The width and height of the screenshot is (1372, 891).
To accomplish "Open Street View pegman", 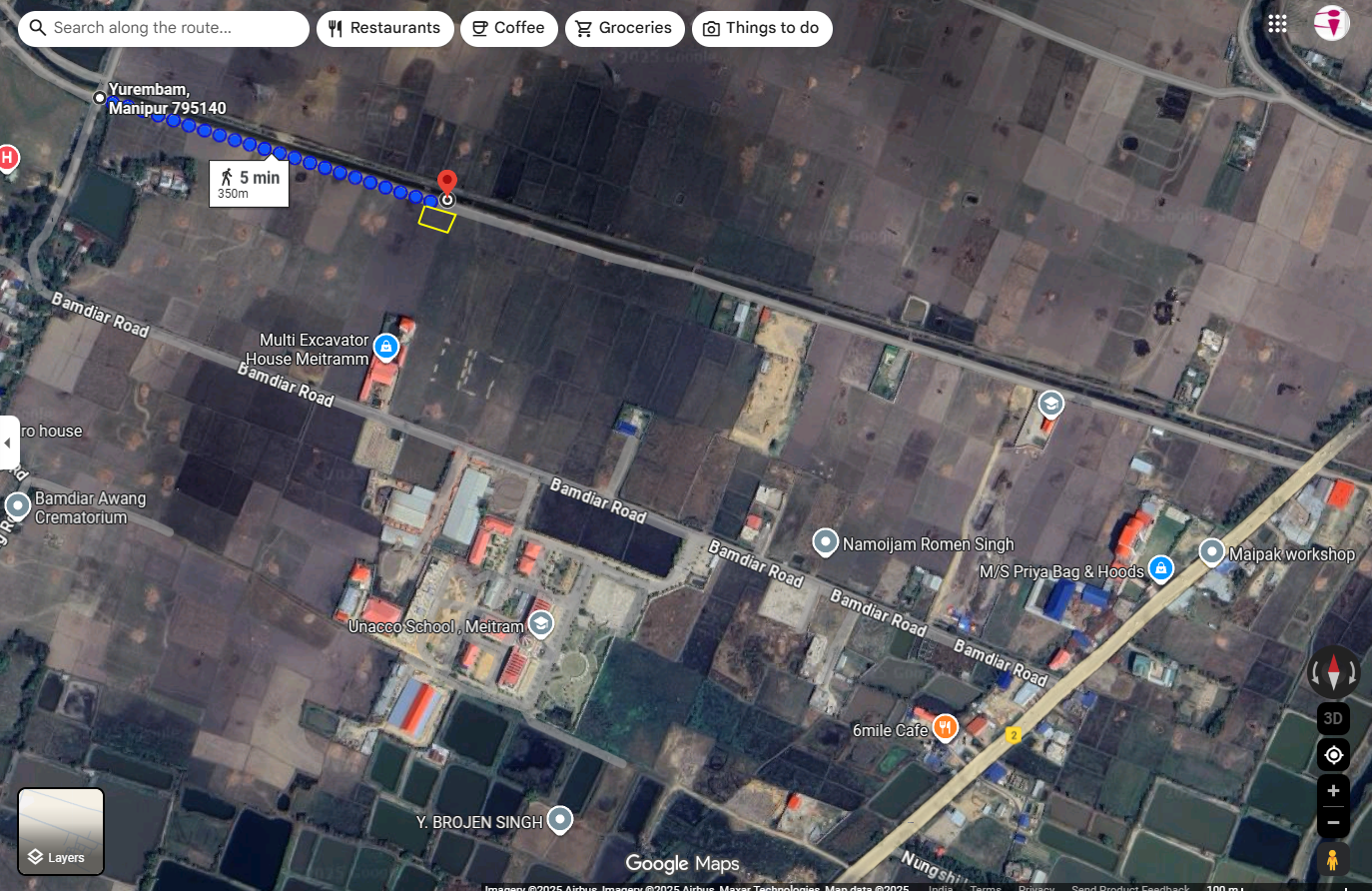I will [1332, 859].
